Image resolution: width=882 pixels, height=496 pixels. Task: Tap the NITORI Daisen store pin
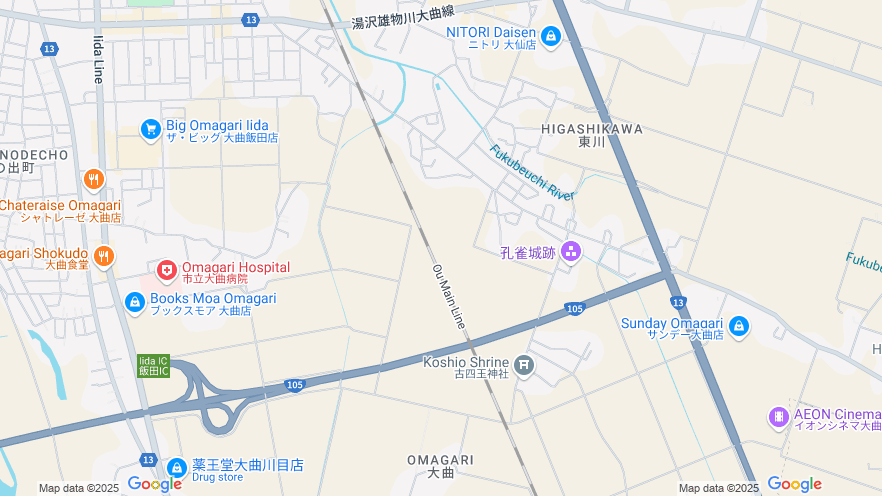[550, 37]
